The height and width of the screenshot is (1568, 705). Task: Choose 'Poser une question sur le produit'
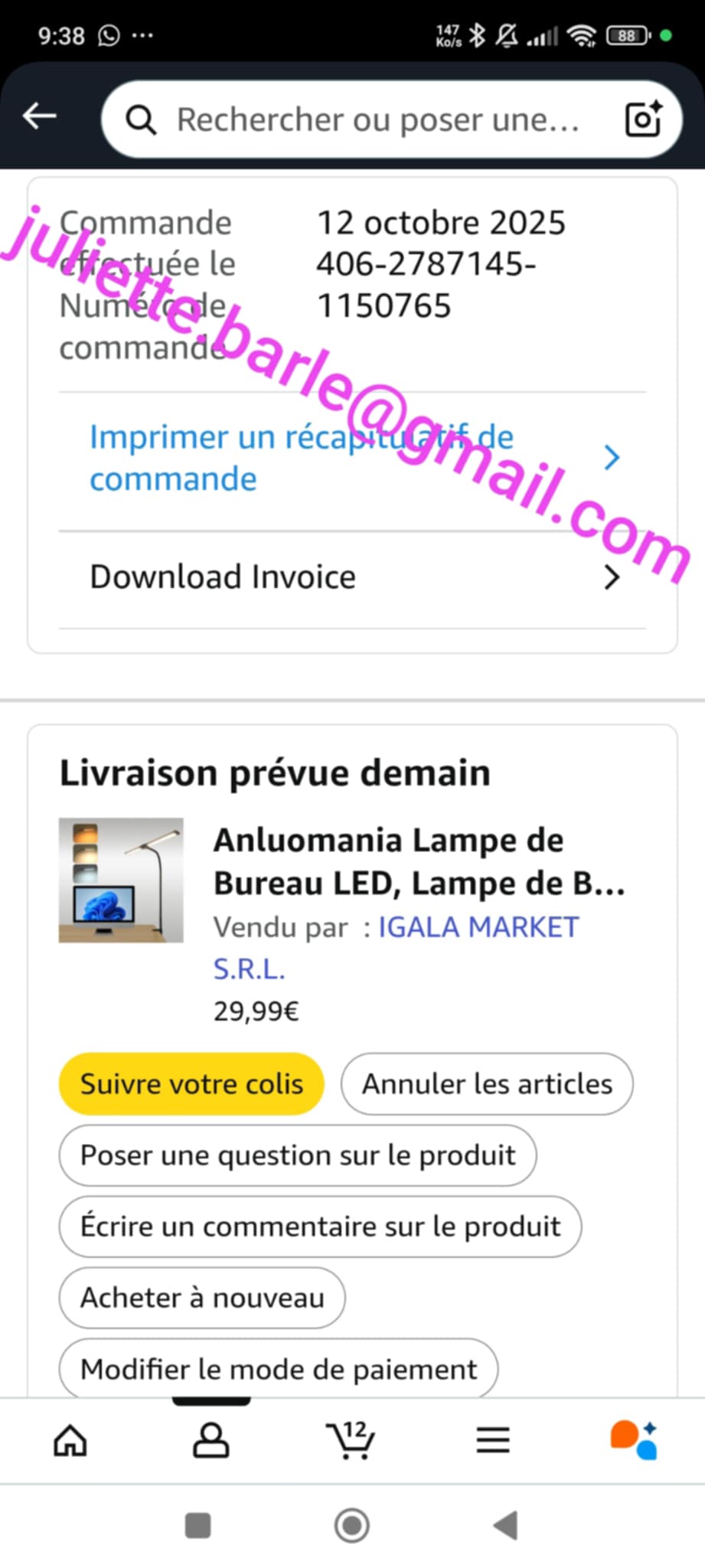[x=297, y=1155]
